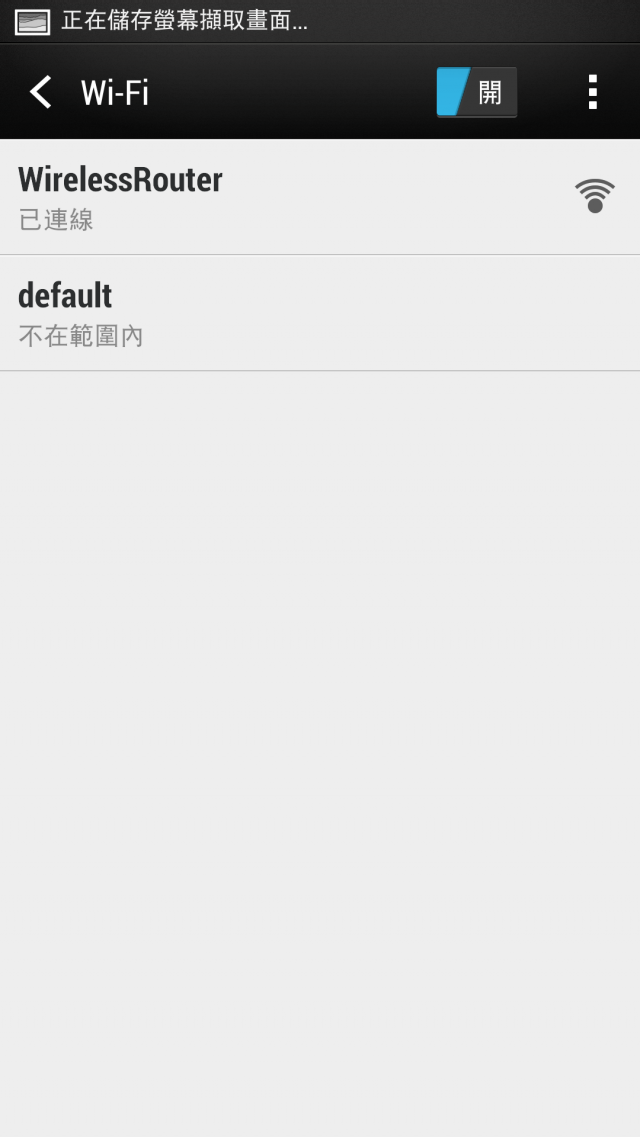Turn off the Wi-Fi switch
The width and height of the screenshot is (640, 1138).
(477, 92)
